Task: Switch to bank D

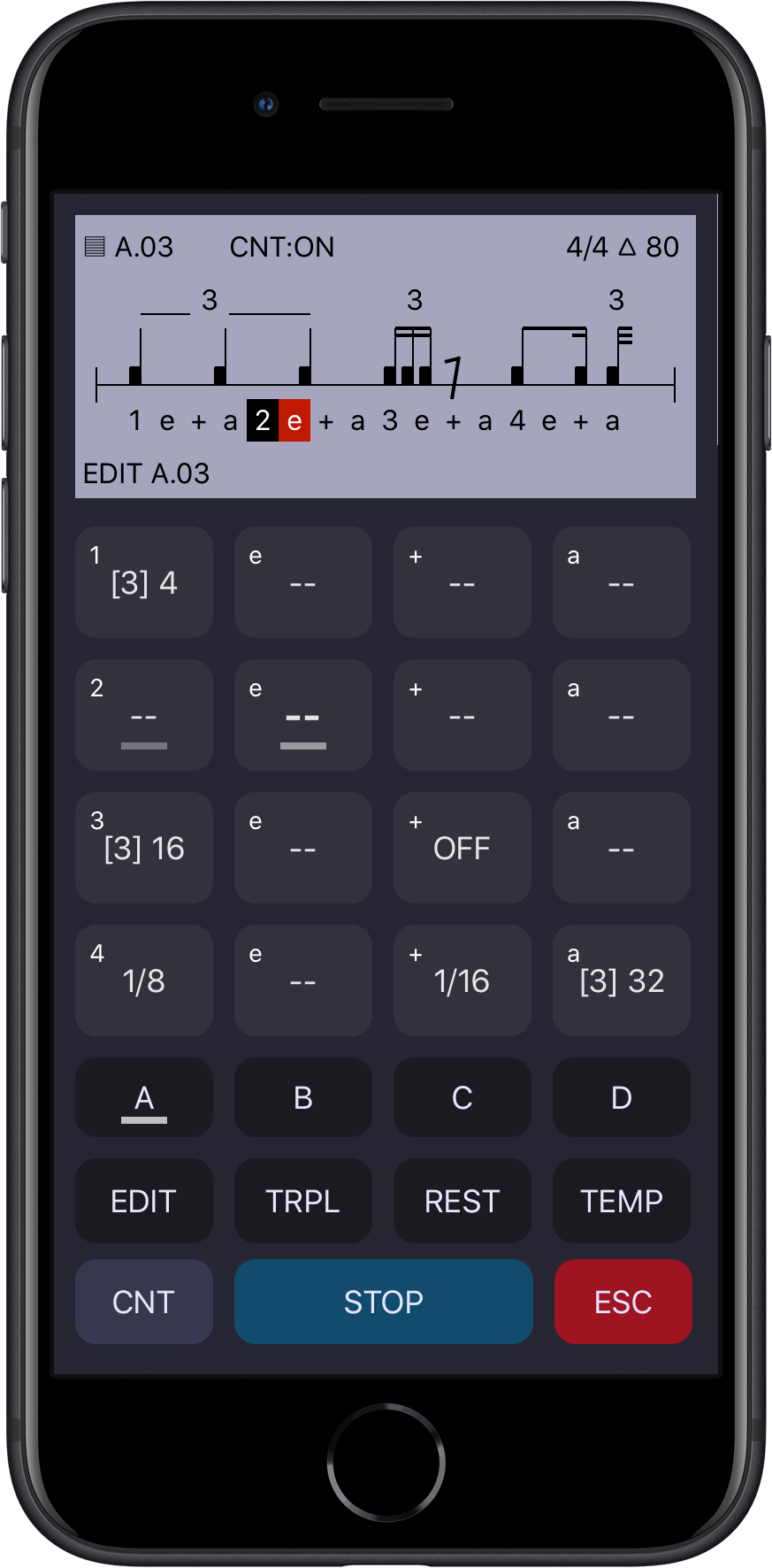Action: 621,1097
